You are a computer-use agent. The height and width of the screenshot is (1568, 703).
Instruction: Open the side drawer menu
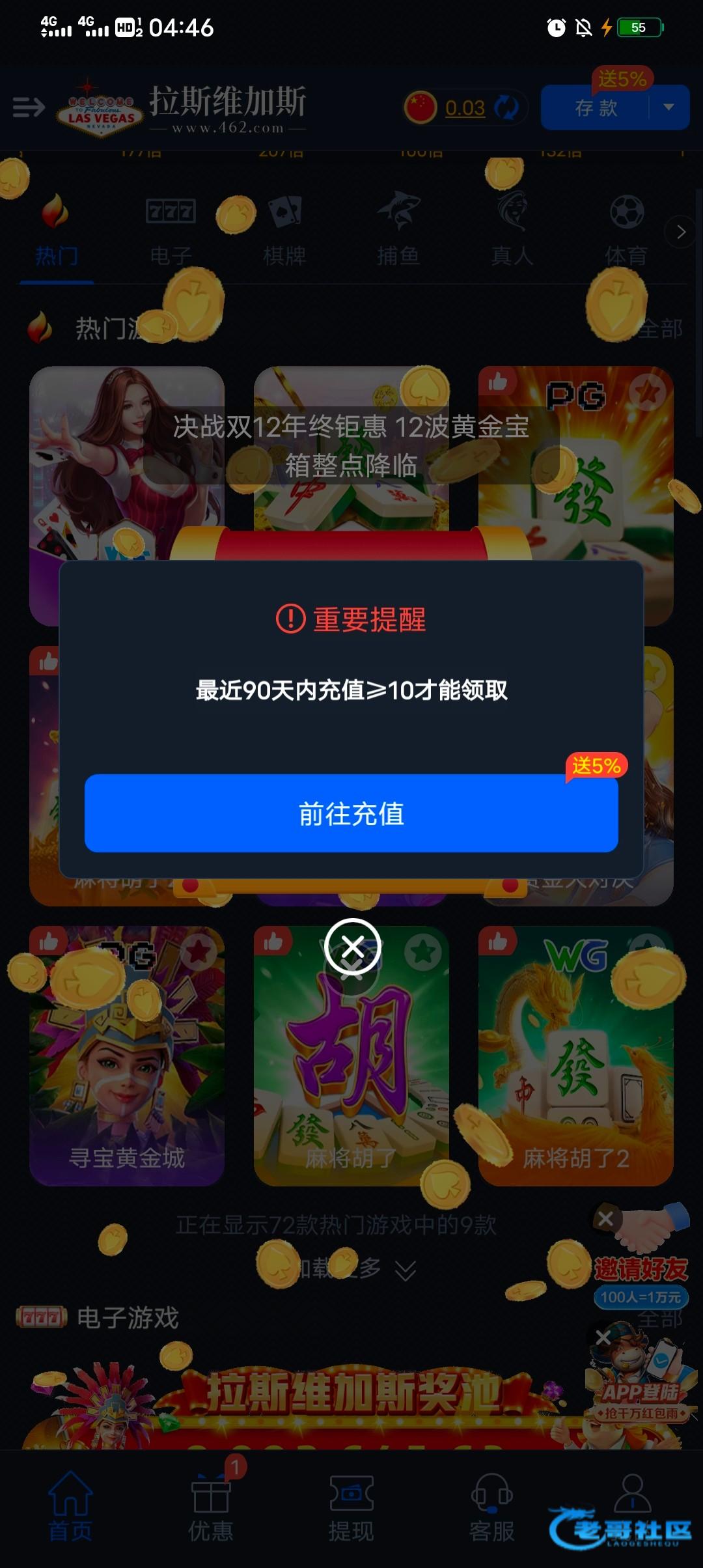29,107
